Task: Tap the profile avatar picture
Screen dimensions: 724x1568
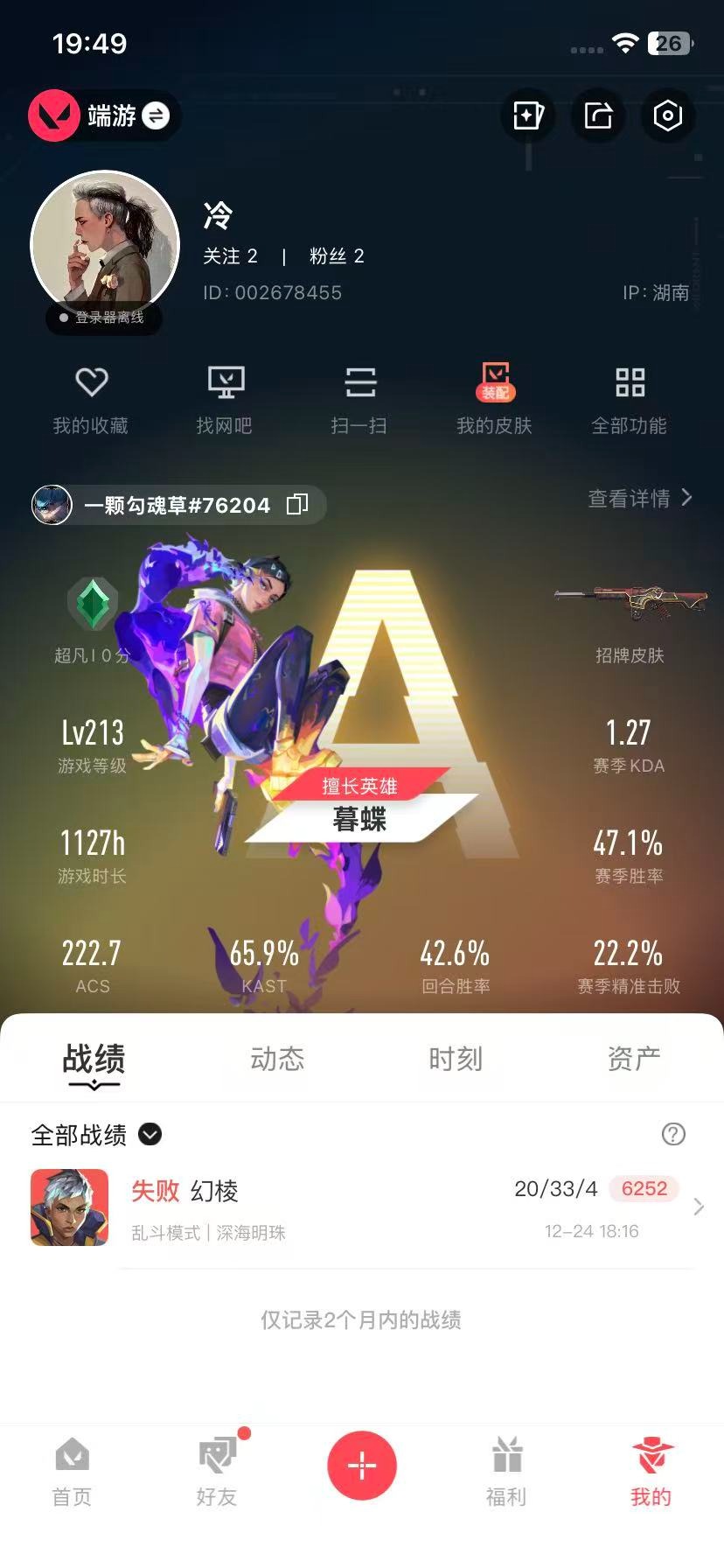Action: (105, 245)
